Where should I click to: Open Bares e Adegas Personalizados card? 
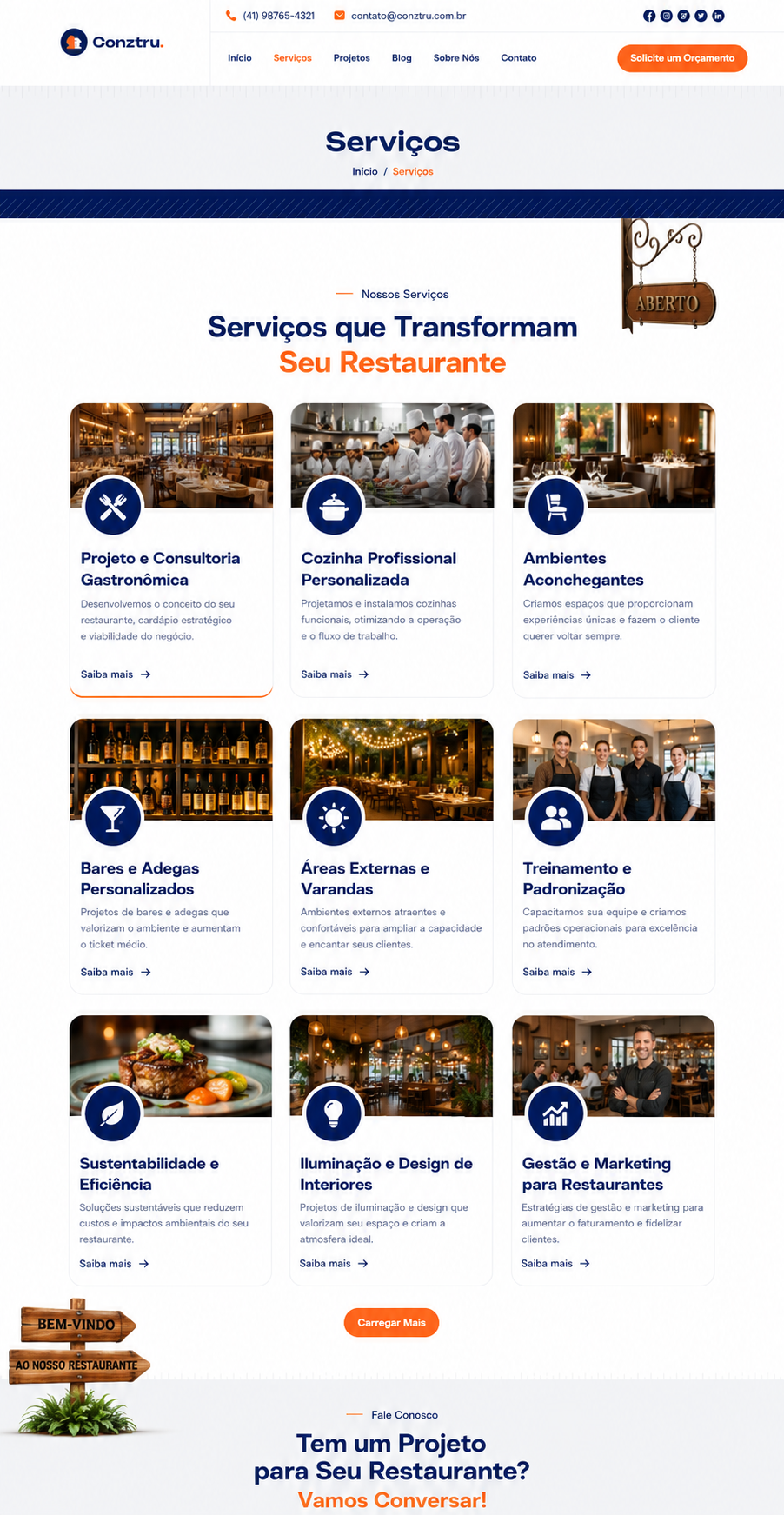click(x=171, y=856)
